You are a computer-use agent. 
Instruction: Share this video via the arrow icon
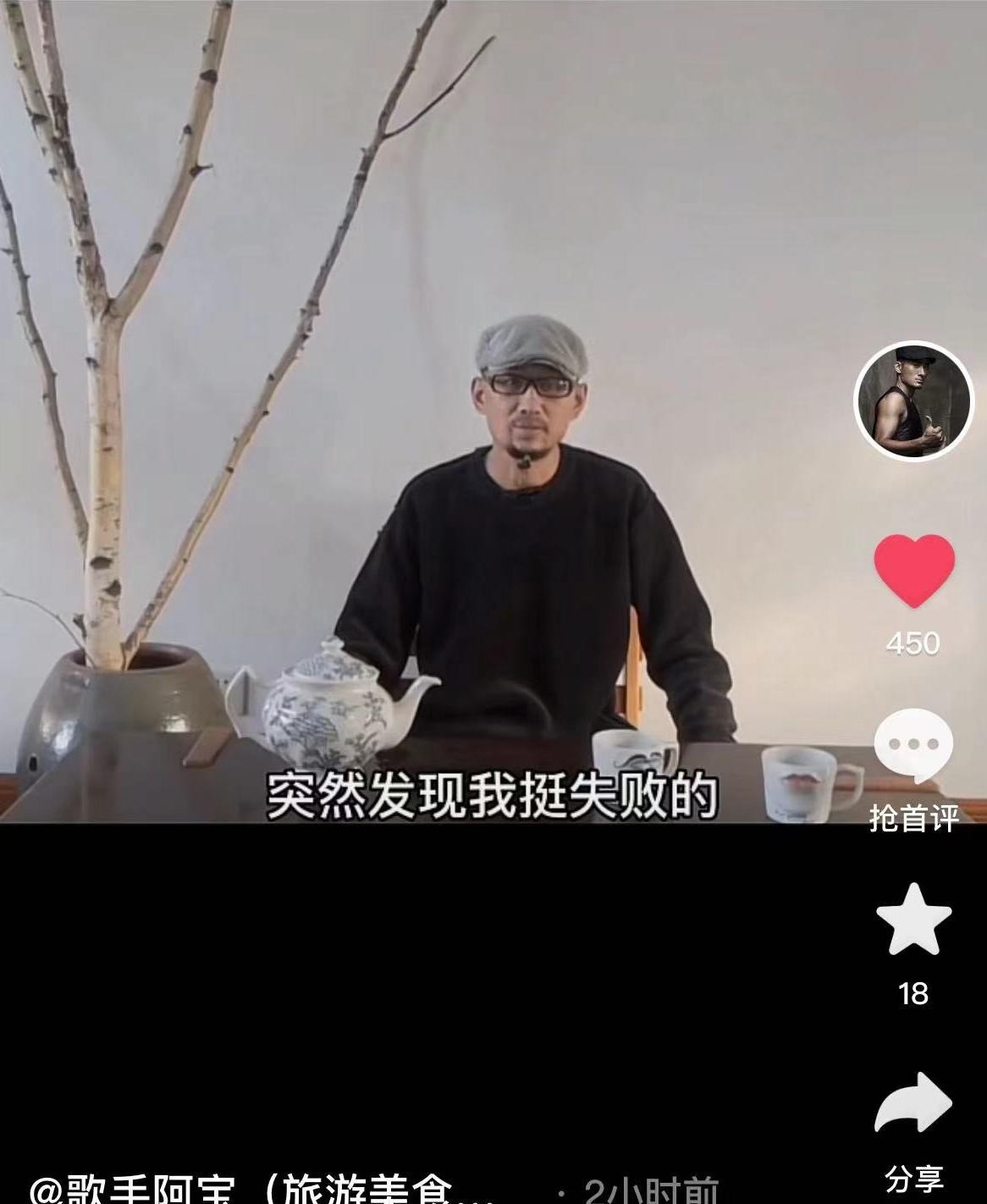tap(913, 1102)
